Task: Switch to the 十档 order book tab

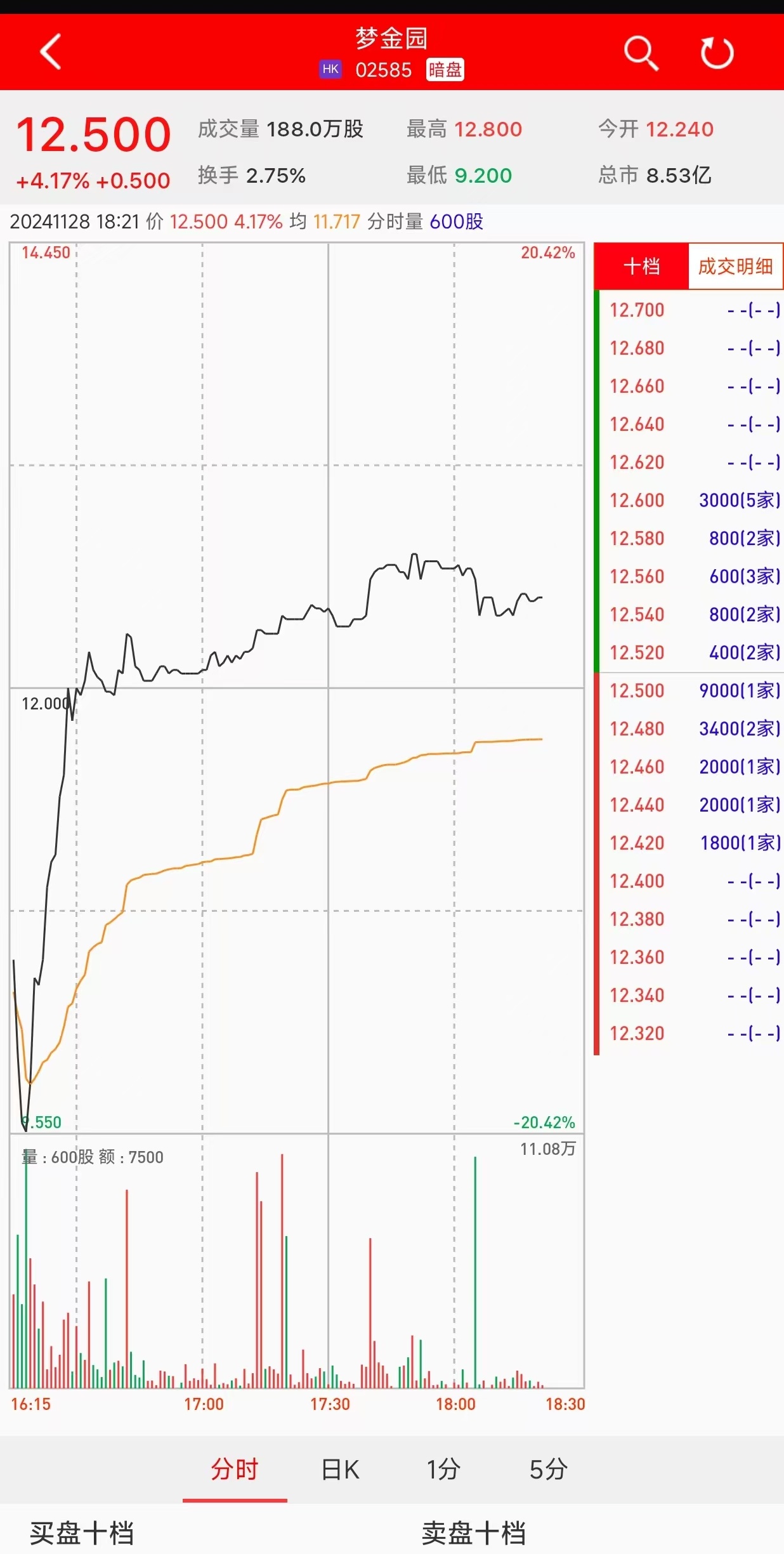Action: [641, 267]
